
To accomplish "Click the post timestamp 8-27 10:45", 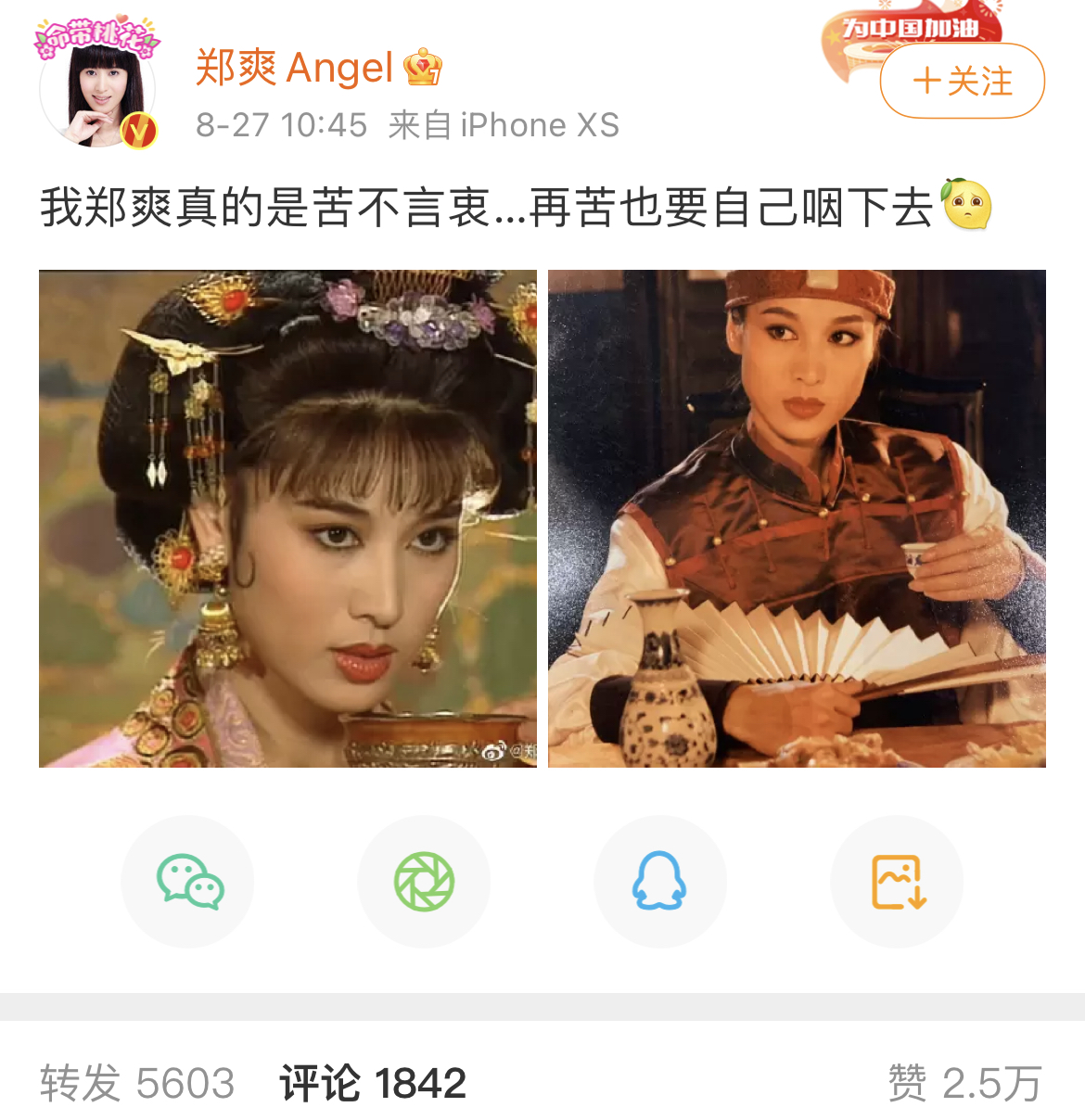I will point(281,124).
